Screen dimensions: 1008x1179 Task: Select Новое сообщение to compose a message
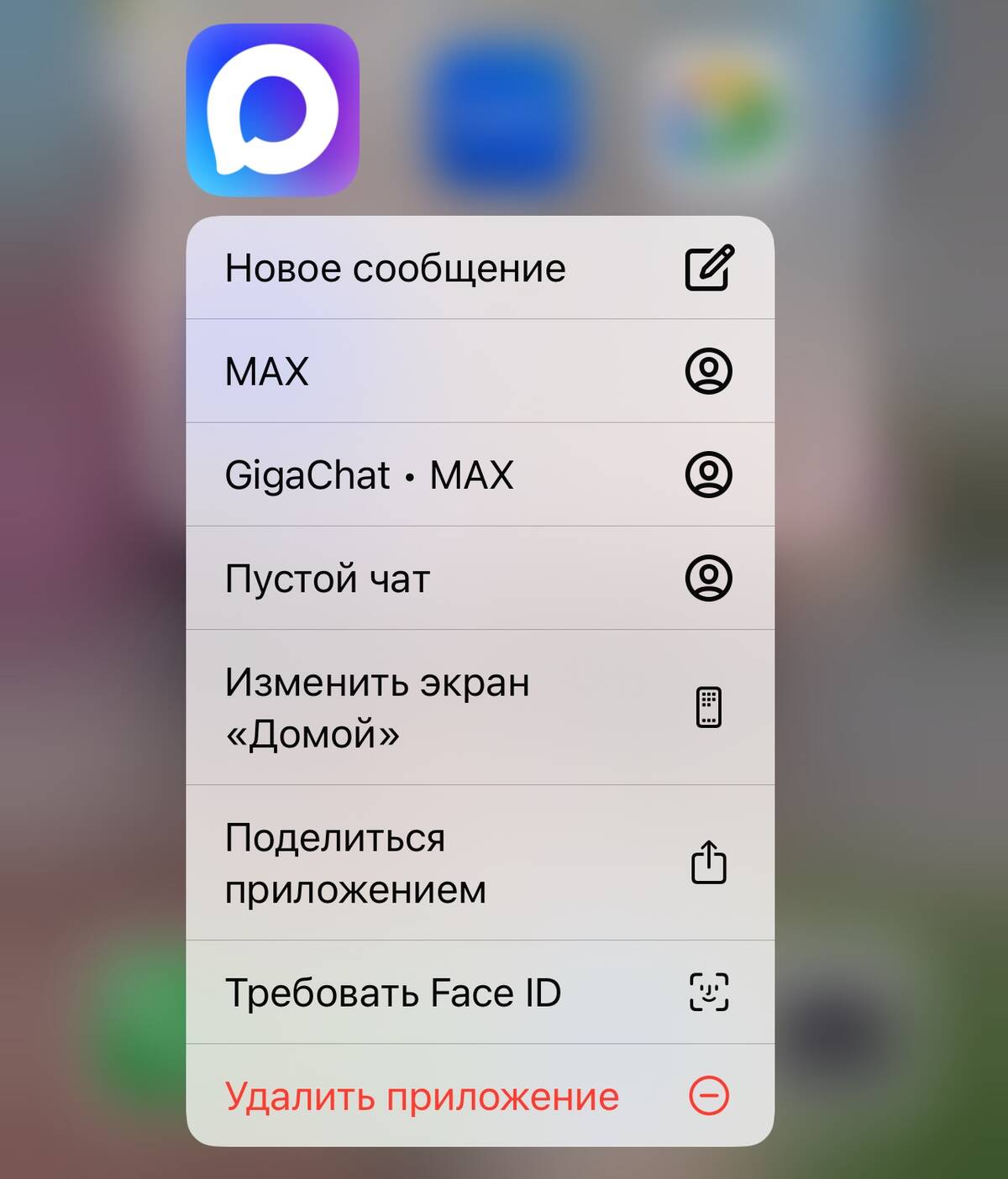coord(479,269)
